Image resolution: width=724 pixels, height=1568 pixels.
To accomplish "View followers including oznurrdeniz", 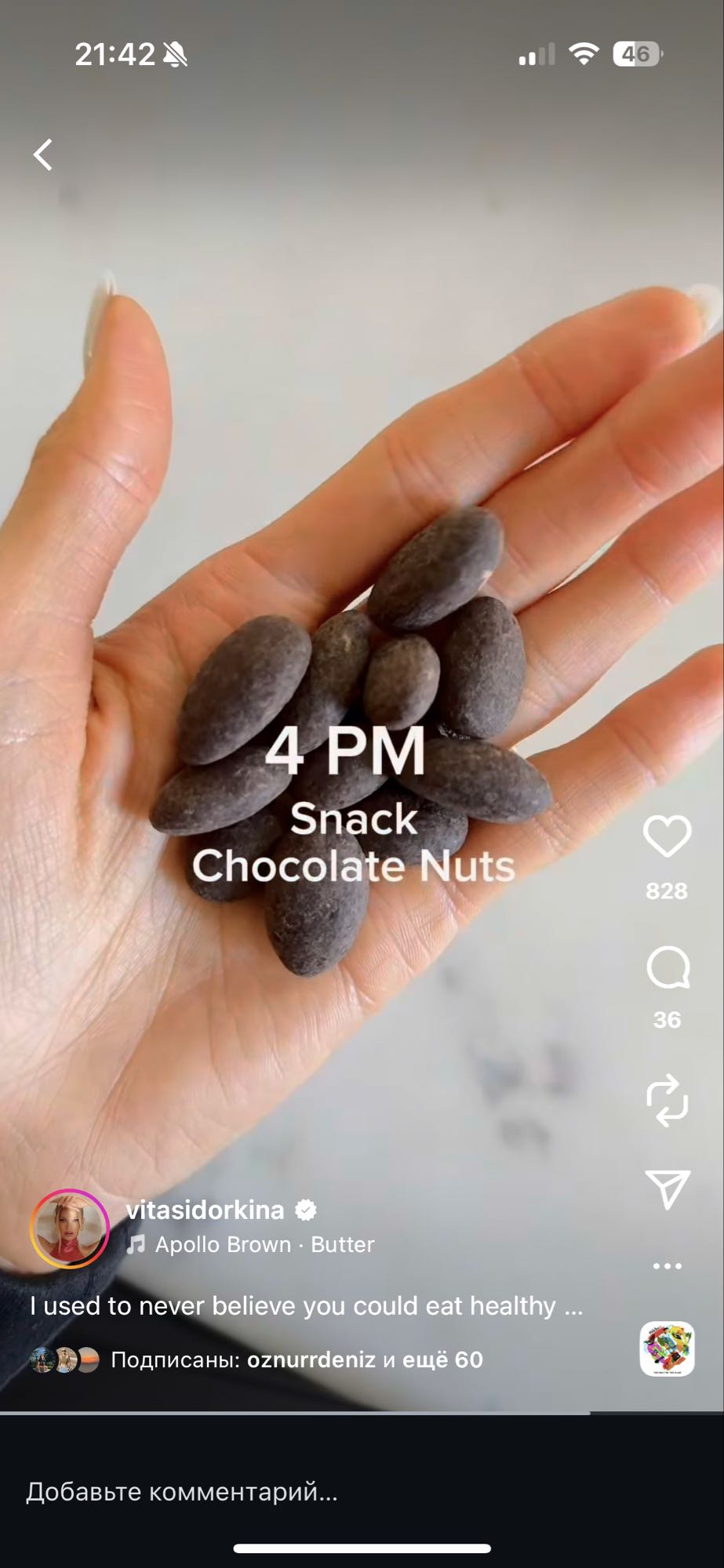I will (297, 1359).
